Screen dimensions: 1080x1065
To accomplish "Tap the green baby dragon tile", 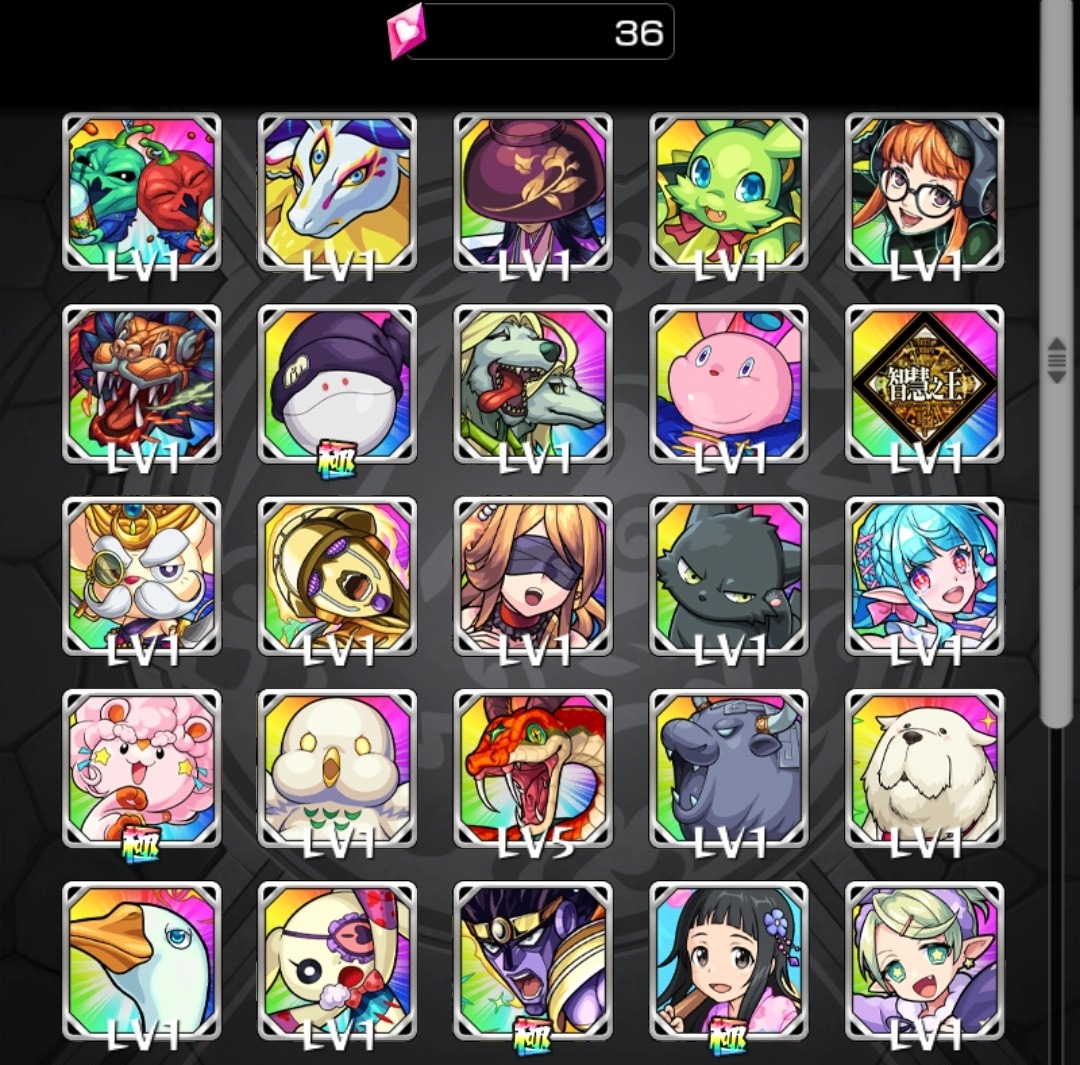I will (x=729, y=192).
